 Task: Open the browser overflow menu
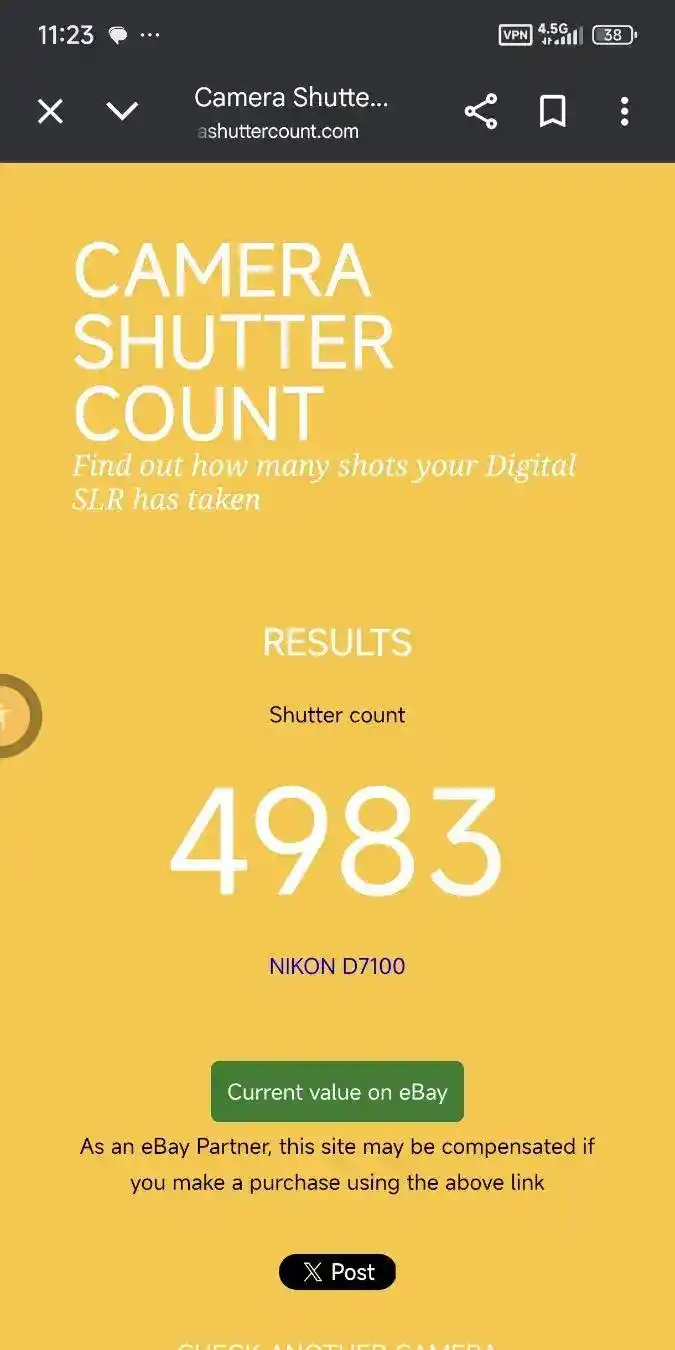click(x=624, y=111)
